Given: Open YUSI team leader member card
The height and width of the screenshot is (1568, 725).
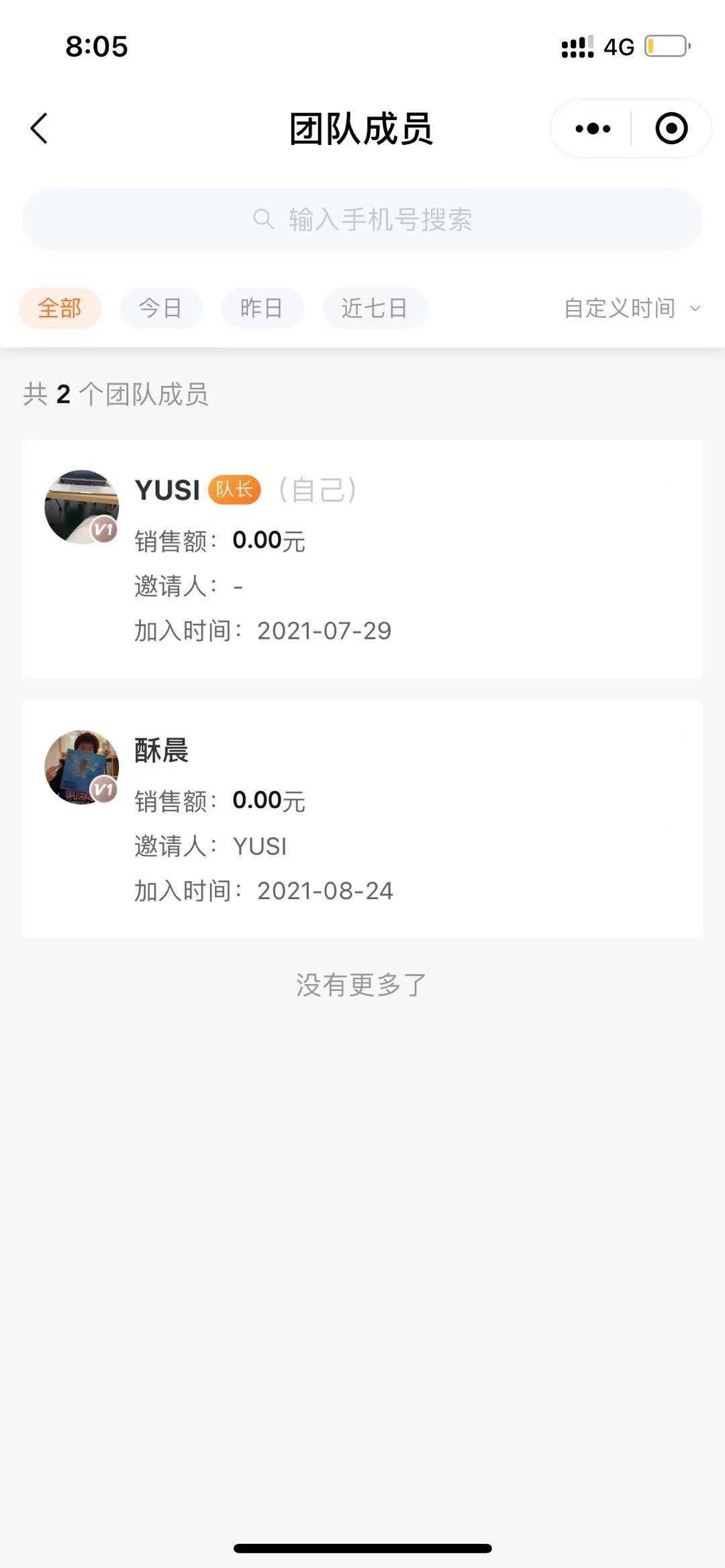Looking at the screenshot, I should 362,558.
